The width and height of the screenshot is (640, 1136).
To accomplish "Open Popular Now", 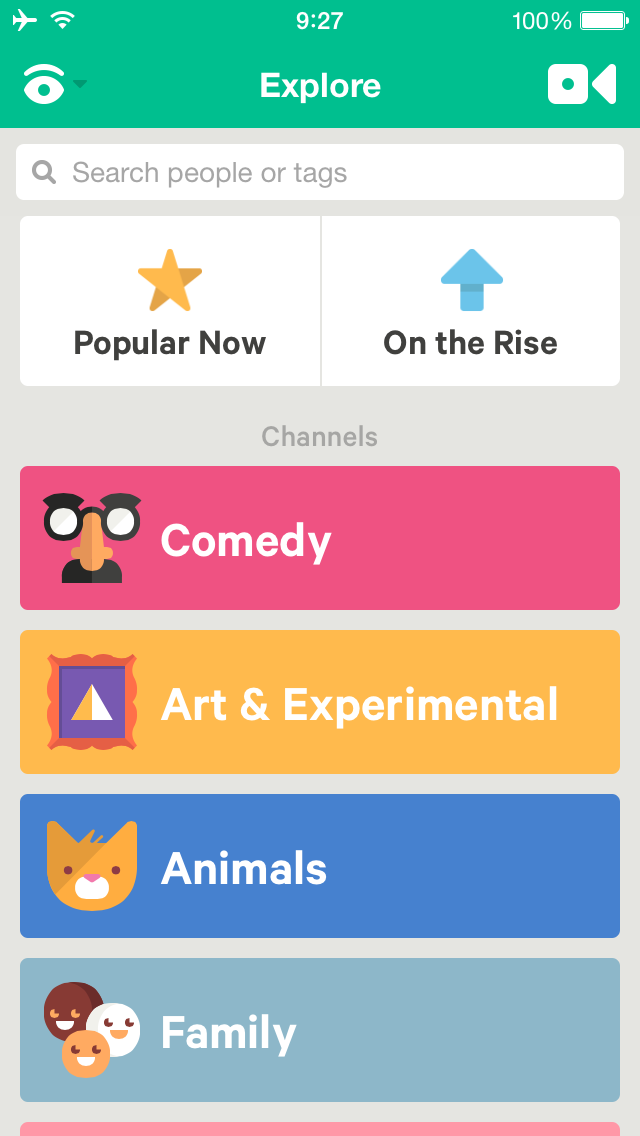I will click(x=170, y=301).
